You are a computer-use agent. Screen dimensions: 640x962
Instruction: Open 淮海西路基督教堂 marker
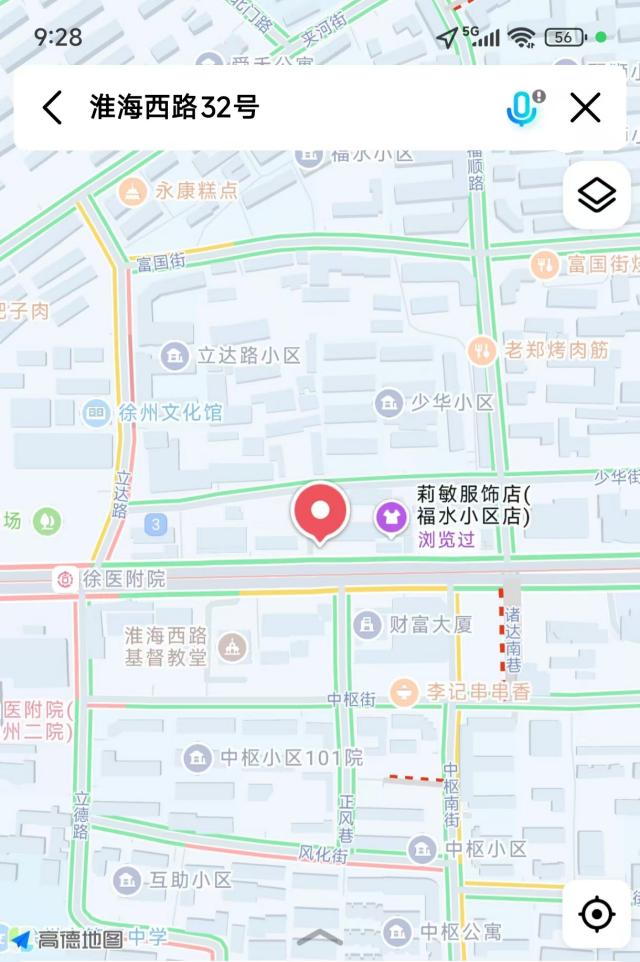pos(232,646)
